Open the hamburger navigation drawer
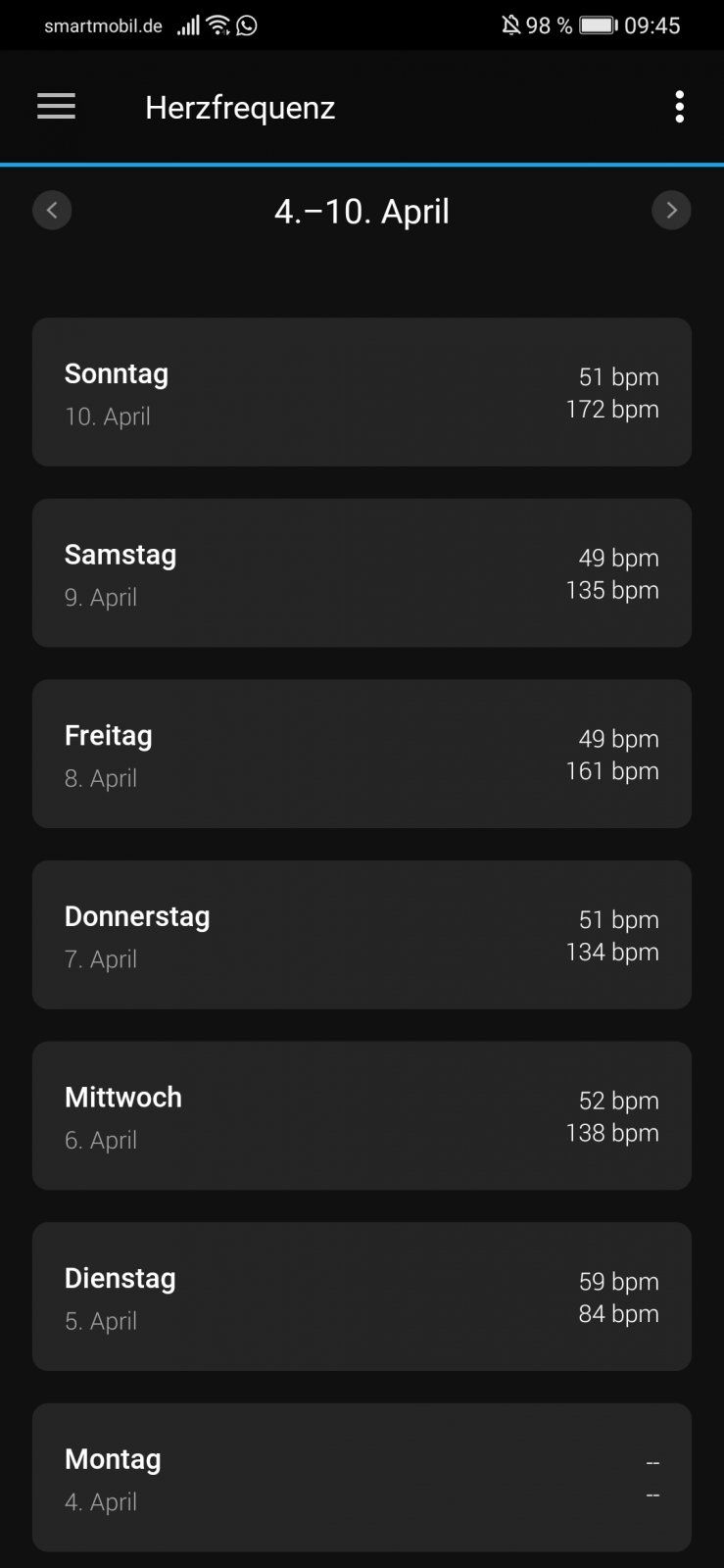This screenshot has width=724, height=1568. point(56,107)
